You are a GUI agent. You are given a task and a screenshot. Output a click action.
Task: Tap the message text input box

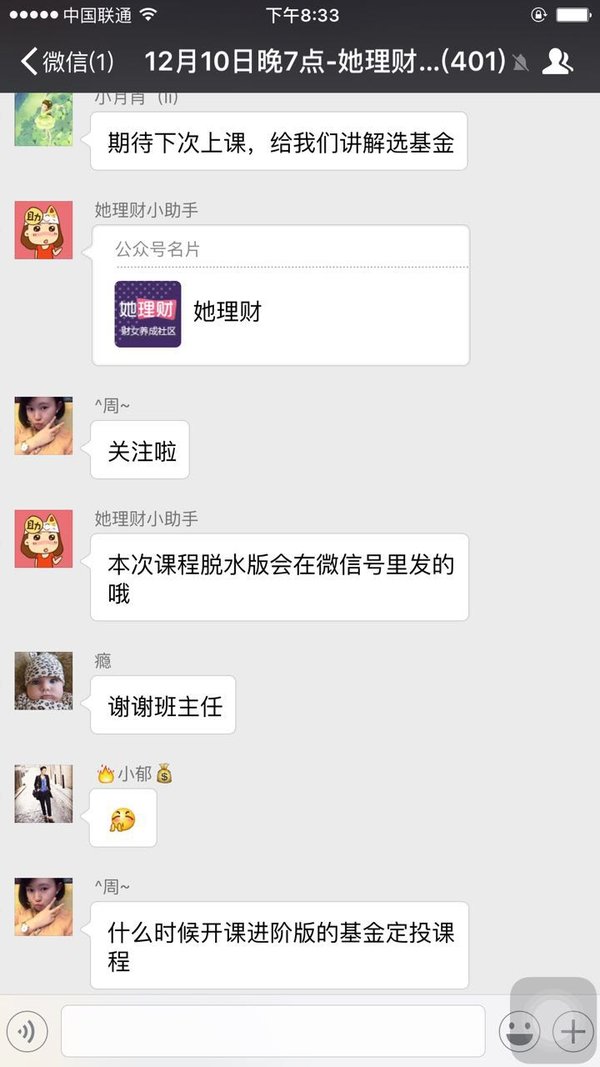273,1031
